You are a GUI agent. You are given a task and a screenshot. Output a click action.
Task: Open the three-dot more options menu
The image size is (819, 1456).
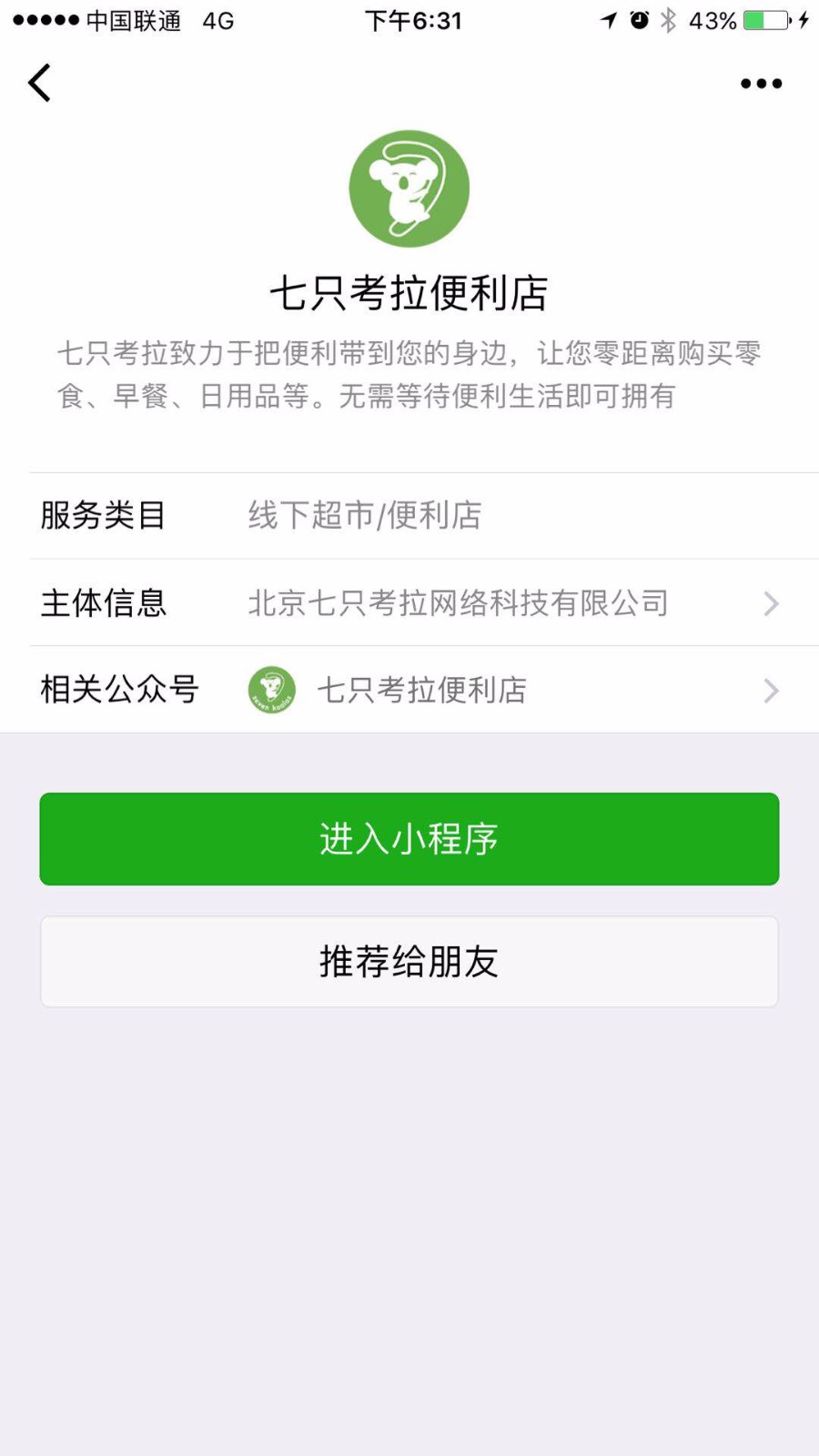click(761, 84)
